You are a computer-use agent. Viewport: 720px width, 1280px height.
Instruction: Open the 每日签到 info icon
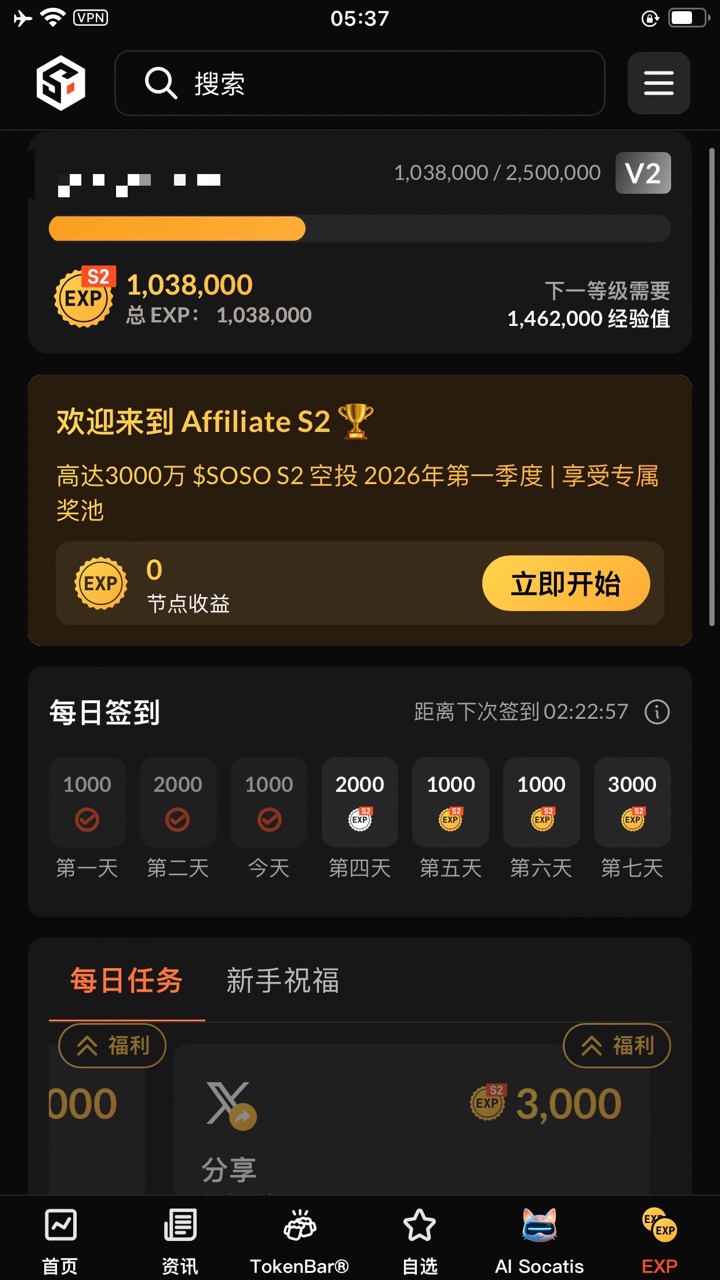[x=657, y=712]
